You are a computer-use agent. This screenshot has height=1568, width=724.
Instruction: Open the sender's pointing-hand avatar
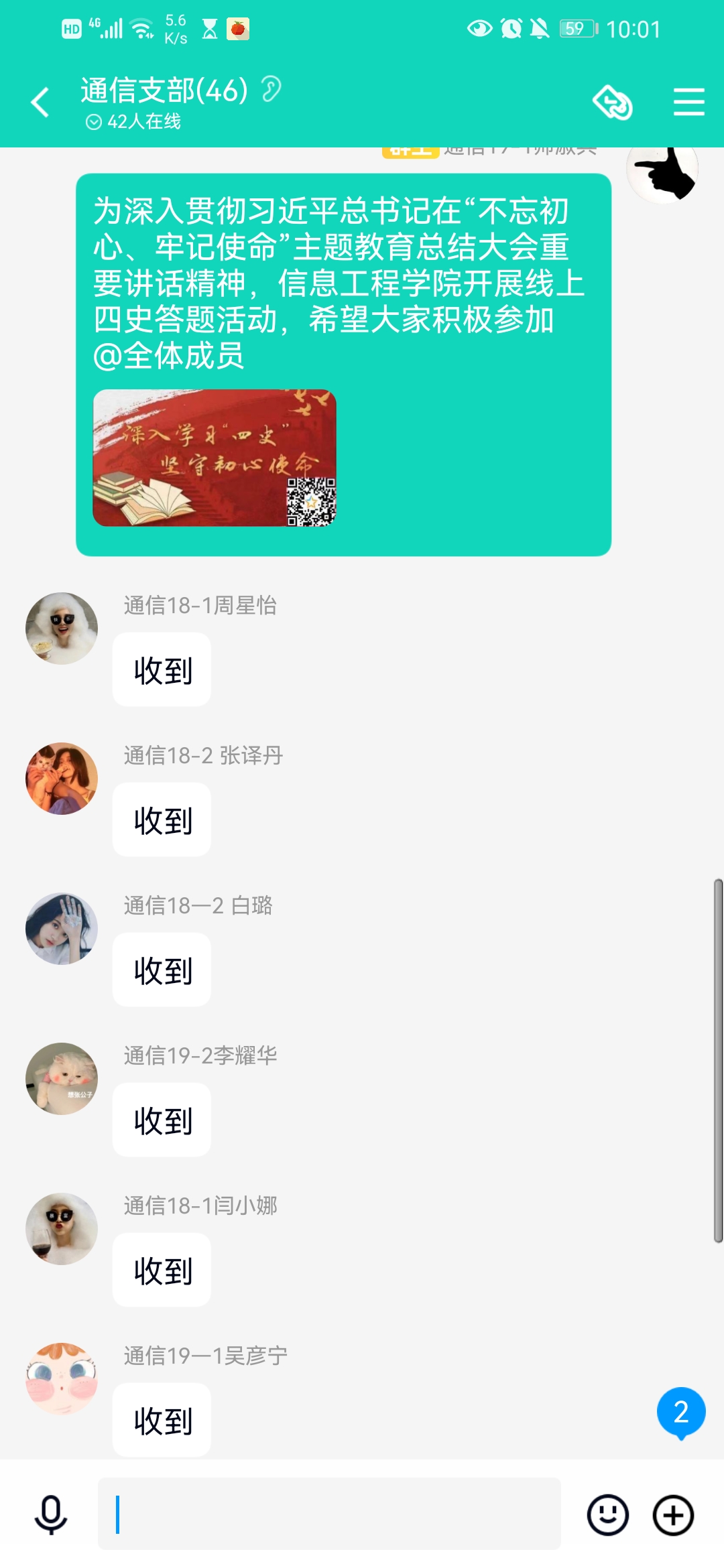(x=662, y=171)
